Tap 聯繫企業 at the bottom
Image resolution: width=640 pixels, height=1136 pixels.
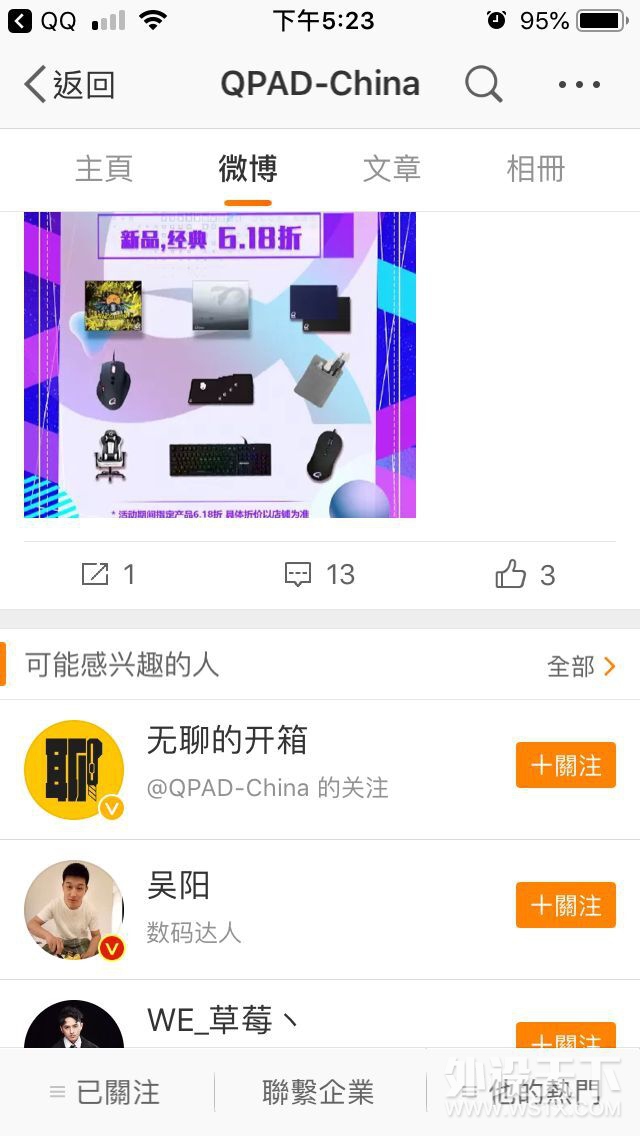[x=318, y=1093]
